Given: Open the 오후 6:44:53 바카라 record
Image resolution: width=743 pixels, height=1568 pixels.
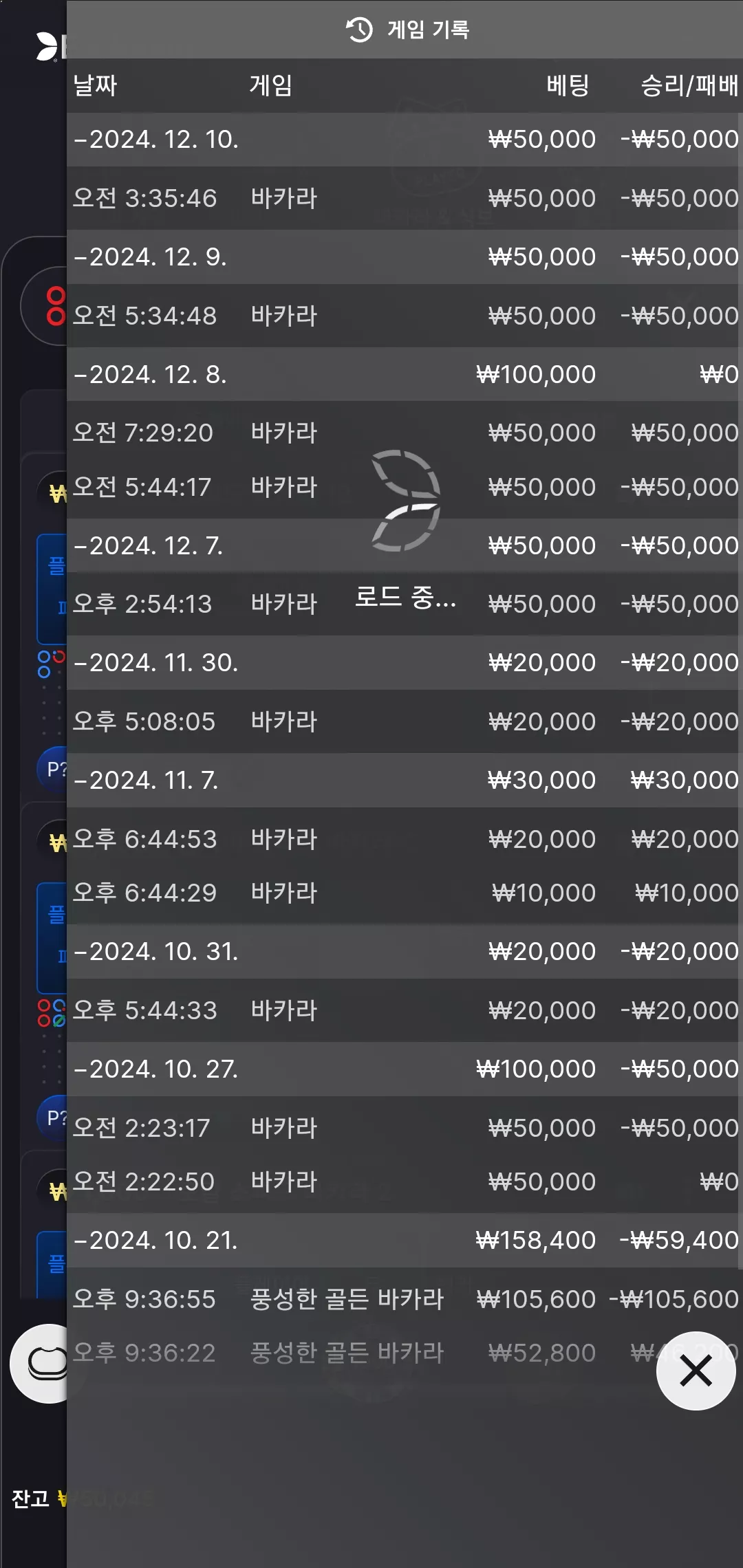Looking at the screenshot, I should point(405,839).
